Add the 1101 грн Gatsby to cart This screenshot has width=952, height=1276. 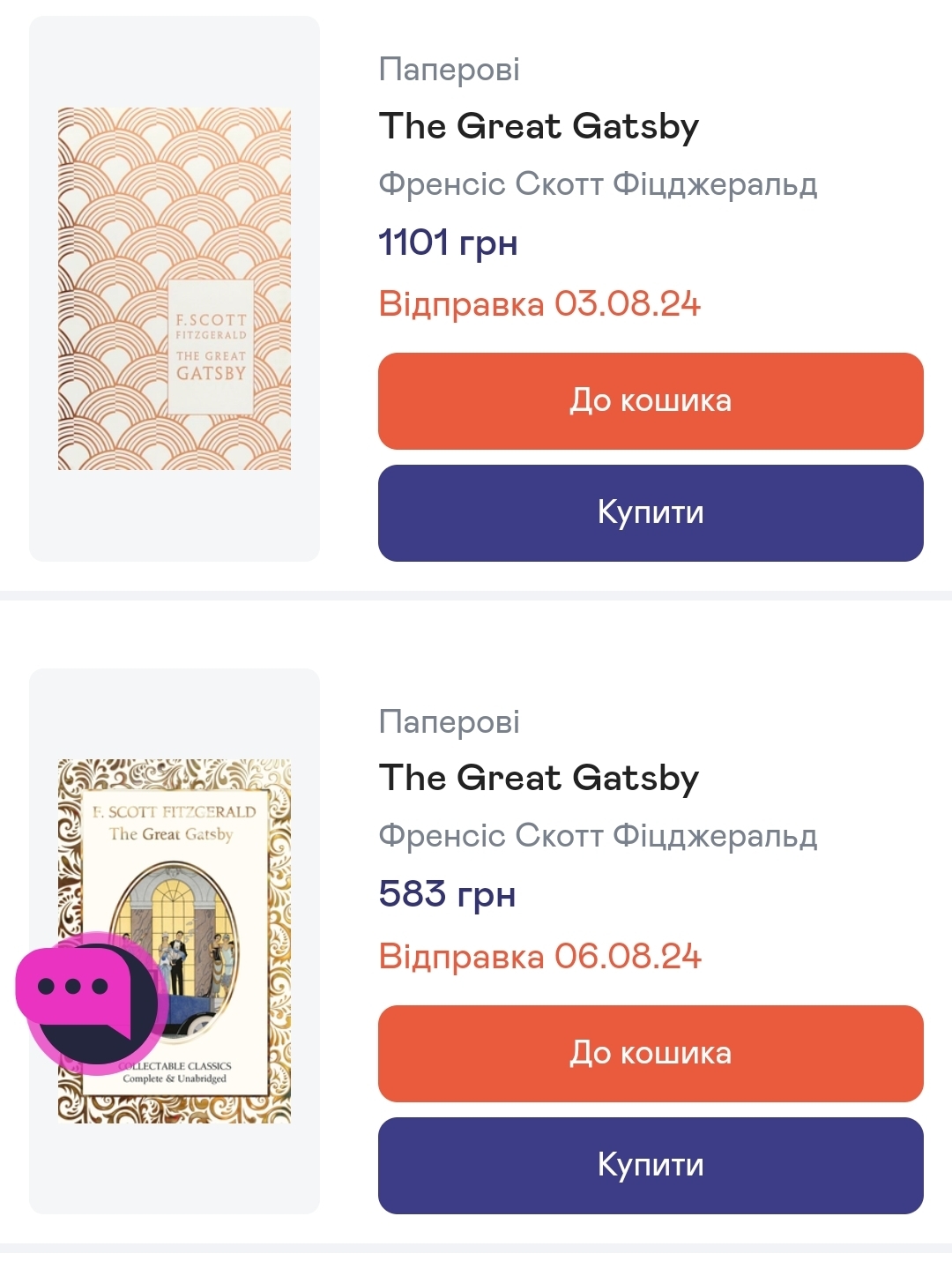tap(651, 401)
